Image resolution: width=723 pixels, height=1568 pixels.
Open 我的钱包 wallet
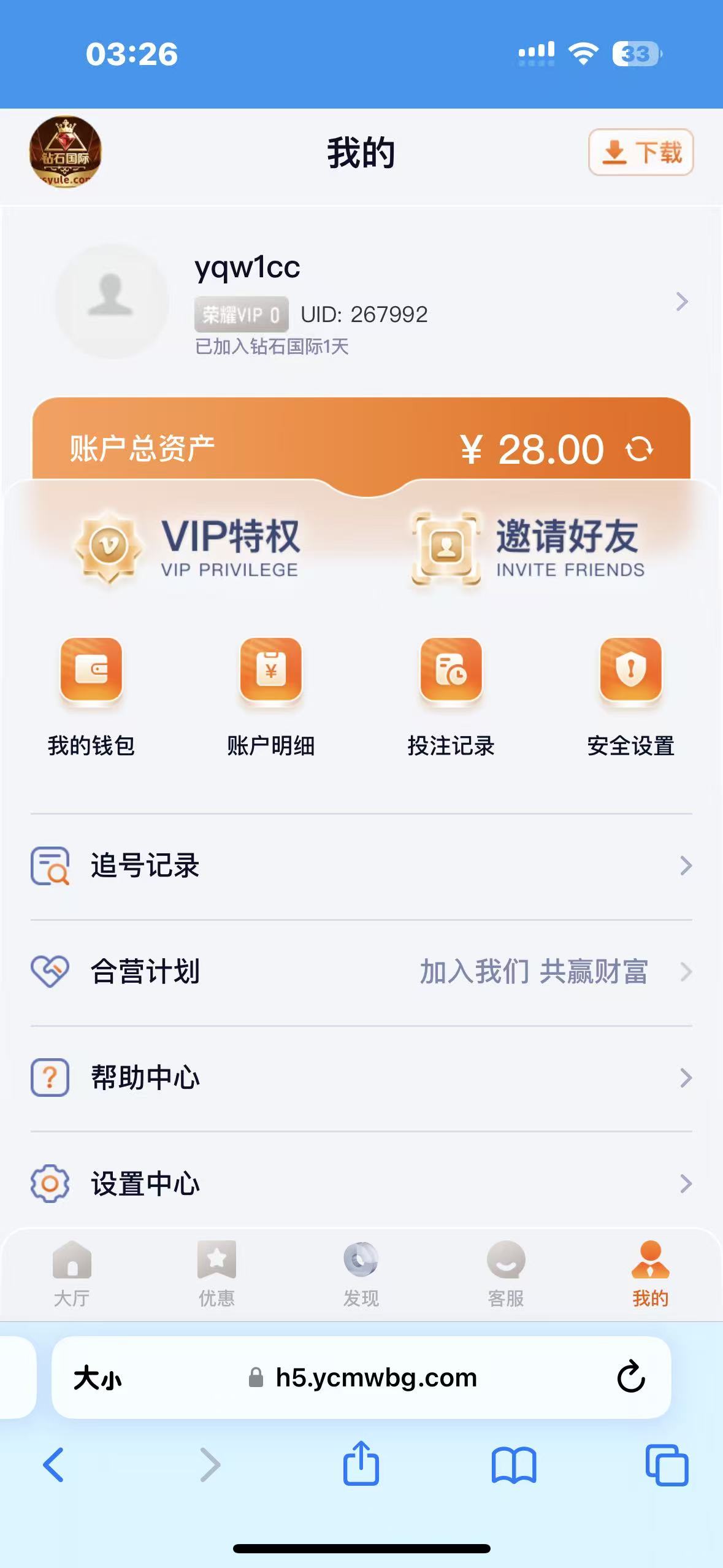click(x=91, y=696)
